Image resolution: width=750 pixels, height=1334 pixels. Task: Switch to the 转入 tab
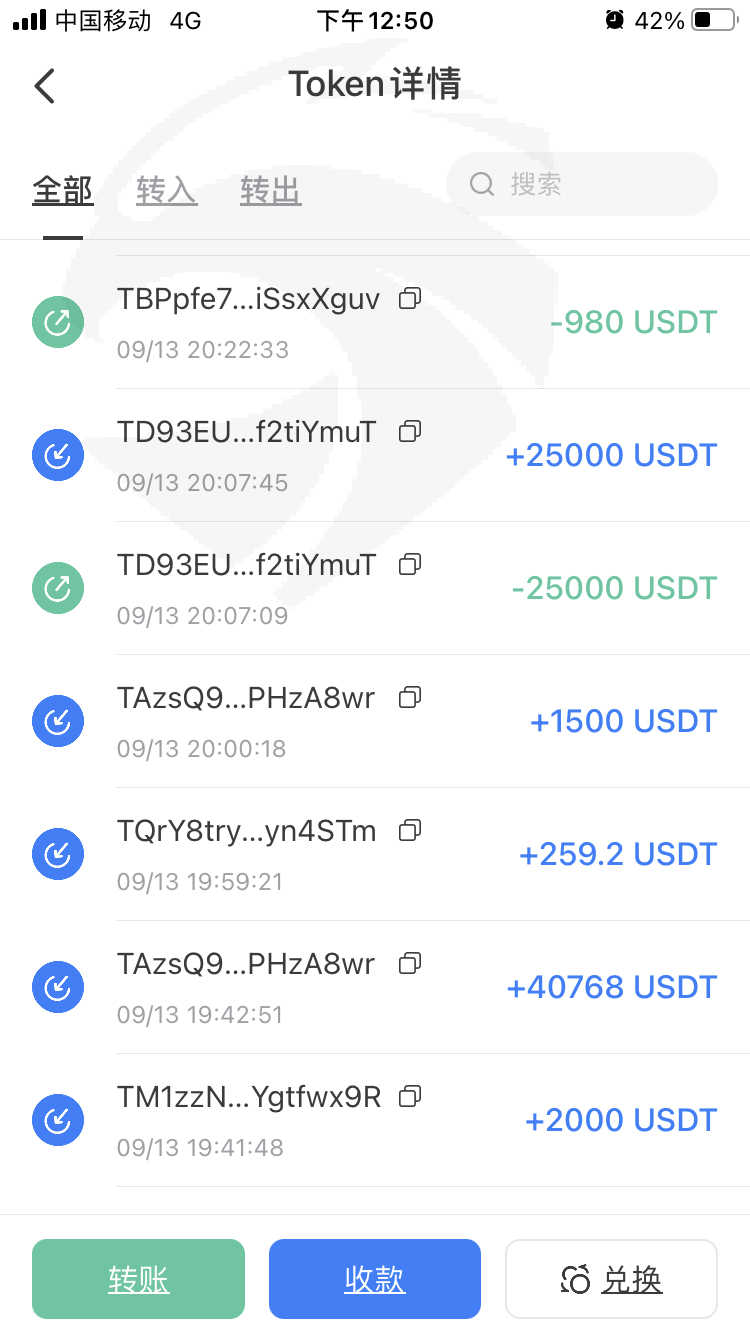[166, 190]
